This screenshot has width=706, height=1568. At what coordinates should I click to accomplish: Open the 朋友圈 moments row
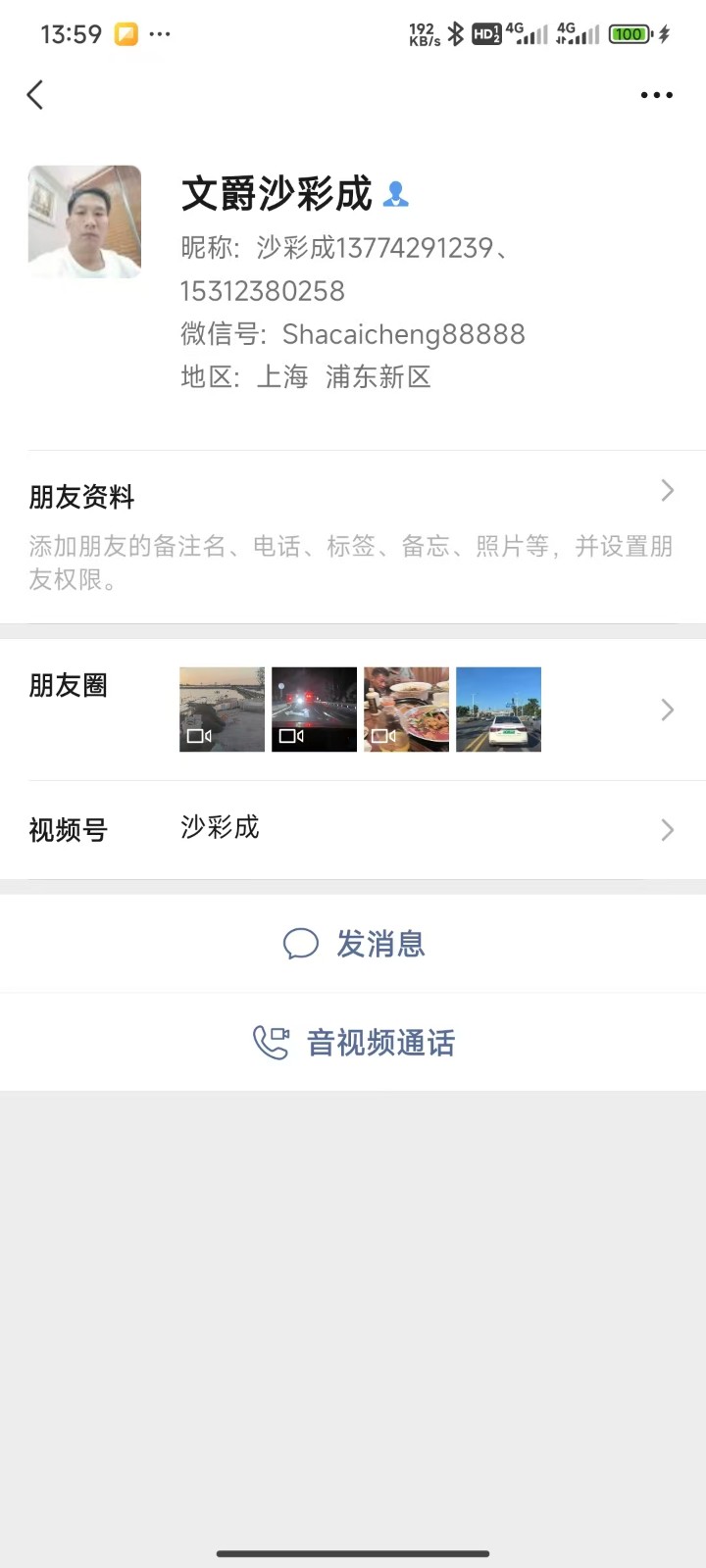point(353,710)
